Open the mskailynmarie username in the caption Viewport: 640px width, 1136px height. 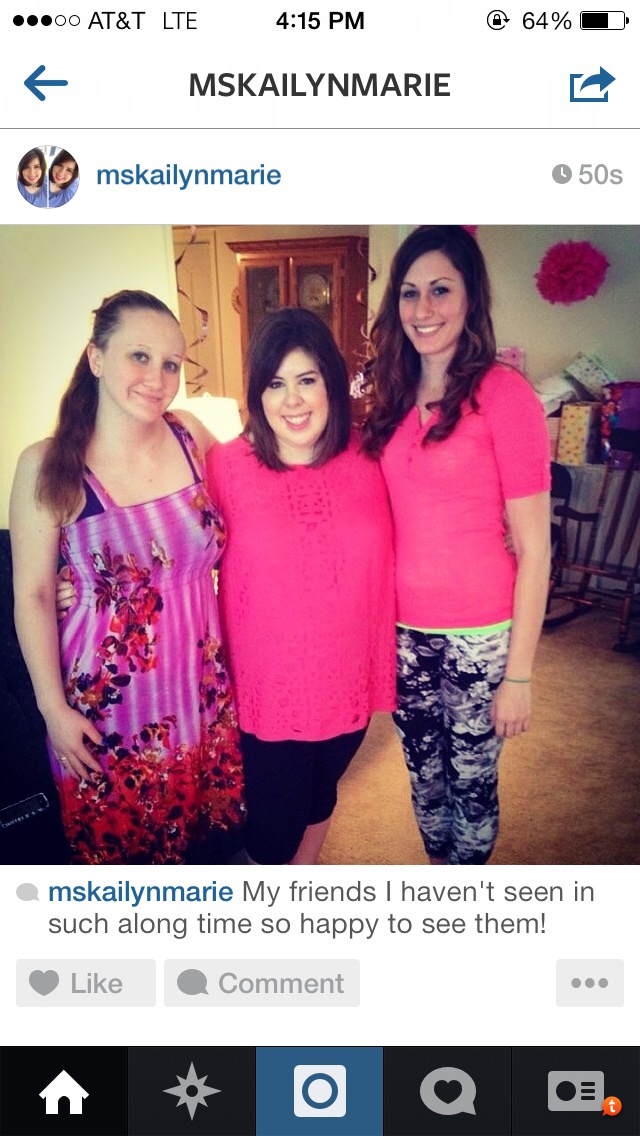pos(141,892)
